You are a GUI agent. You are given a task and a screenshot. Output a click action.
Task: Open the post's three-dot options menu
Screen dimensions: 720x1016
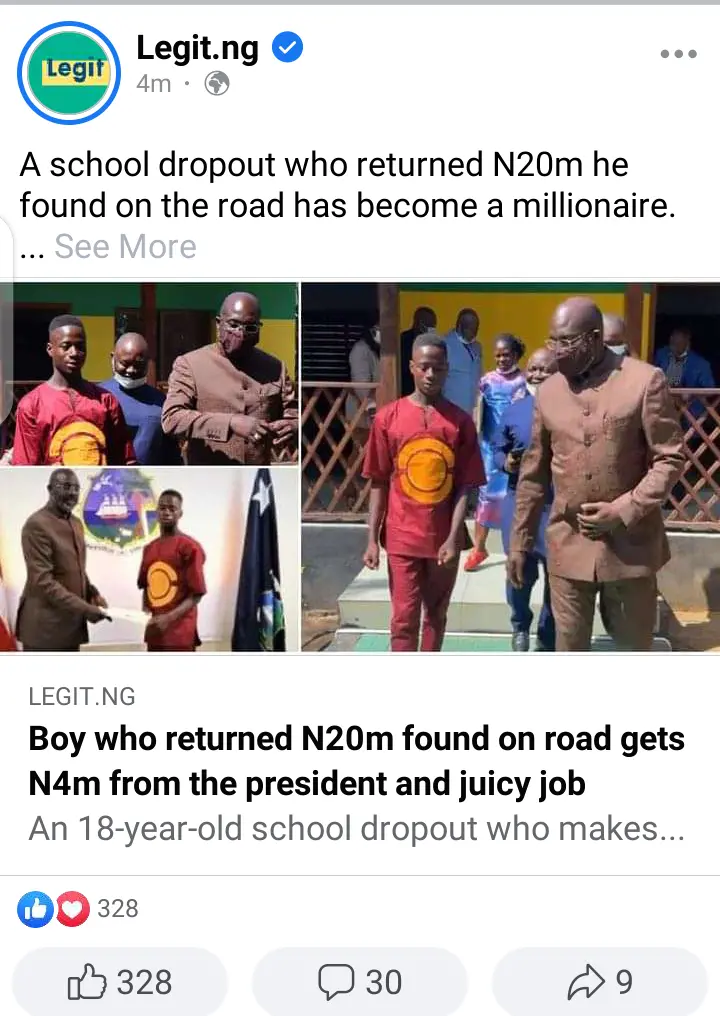coord(678,54)
